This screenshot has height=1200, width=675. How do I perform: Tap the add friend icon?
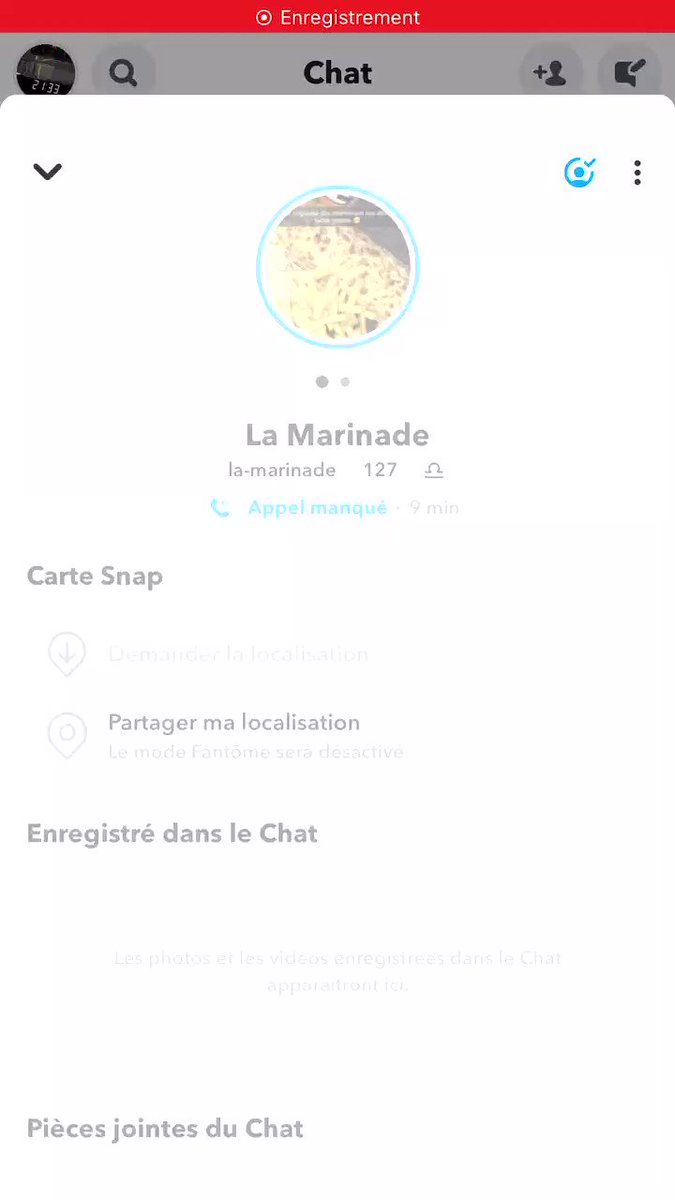551,73
